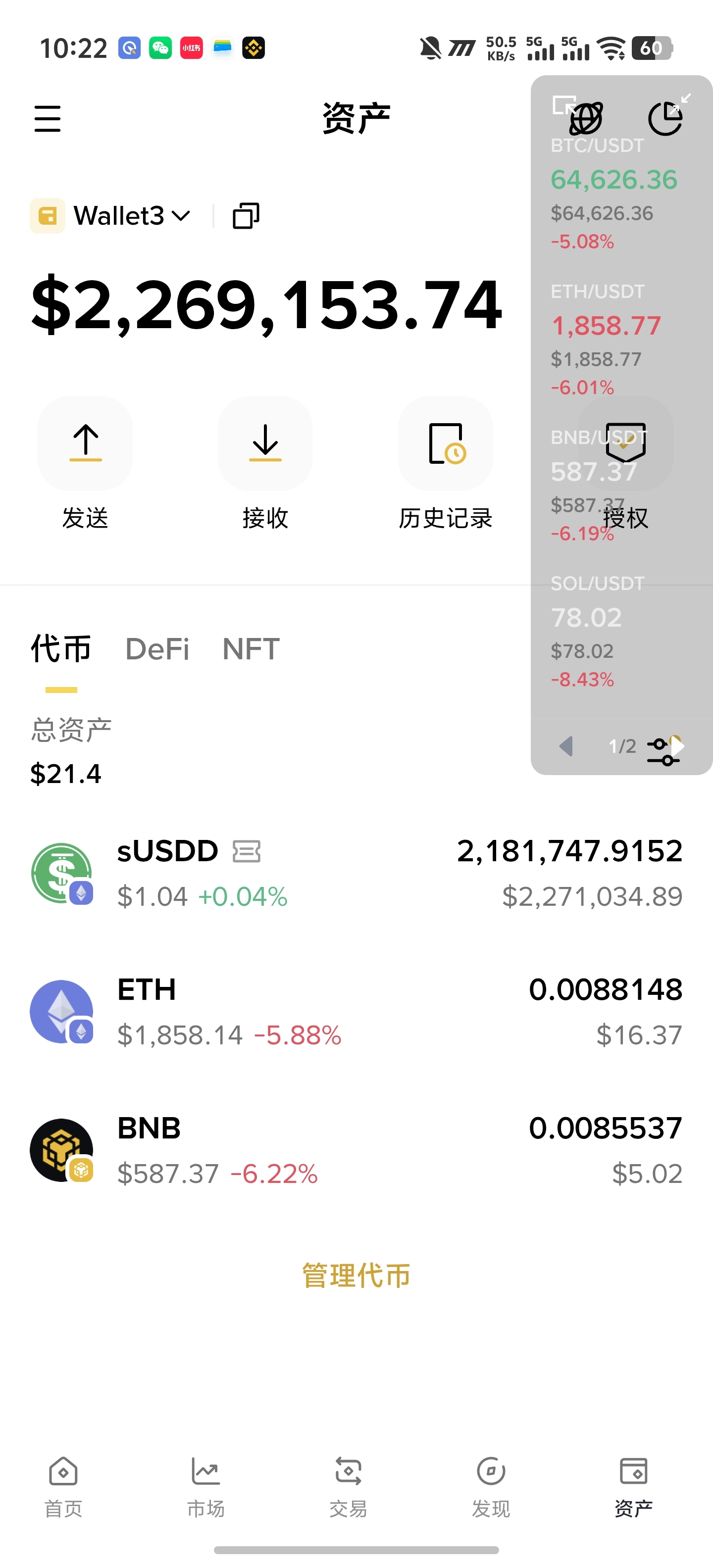
Task: Switch to the 市场 market tab
Action: click(206, 1485)
